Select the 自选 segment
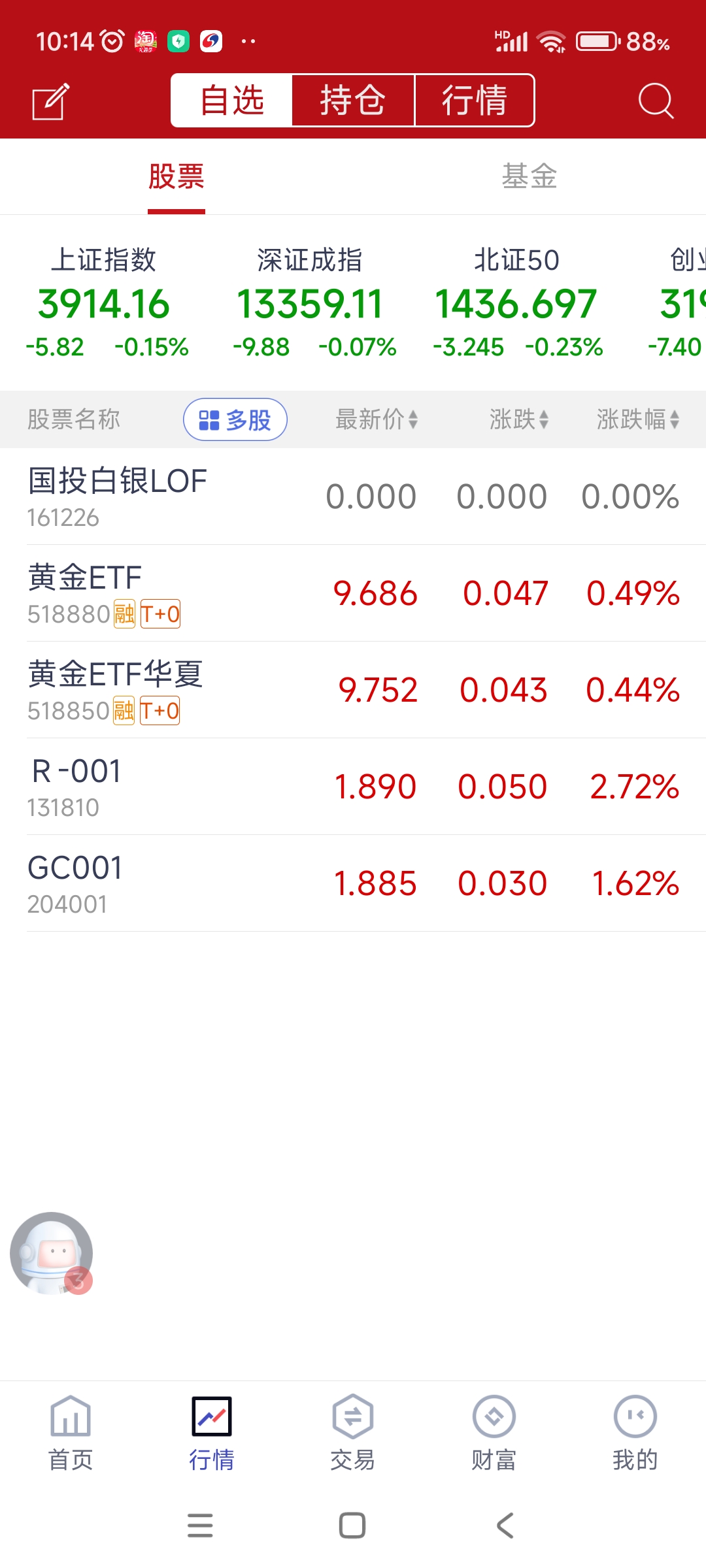Viewport: 706px width, 1568px height. tap(232, 101)
